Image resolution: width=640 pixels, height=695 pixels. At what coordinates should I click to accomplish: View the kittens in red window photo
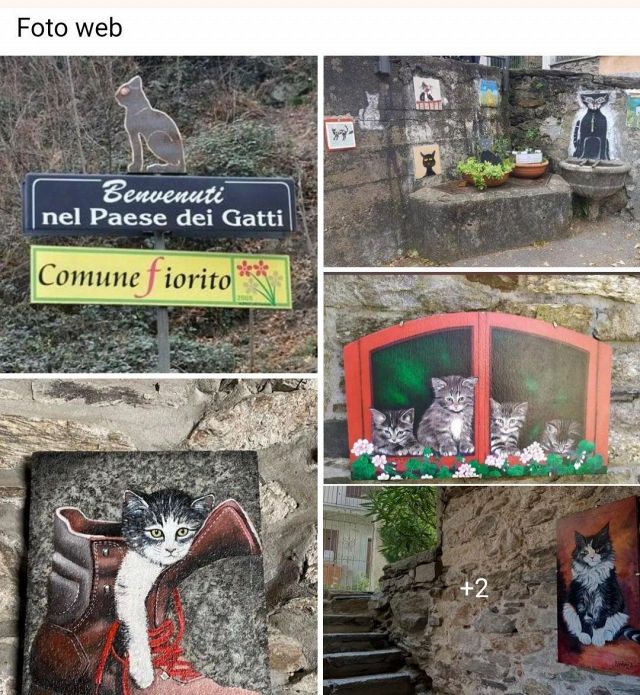coord(481,377)
